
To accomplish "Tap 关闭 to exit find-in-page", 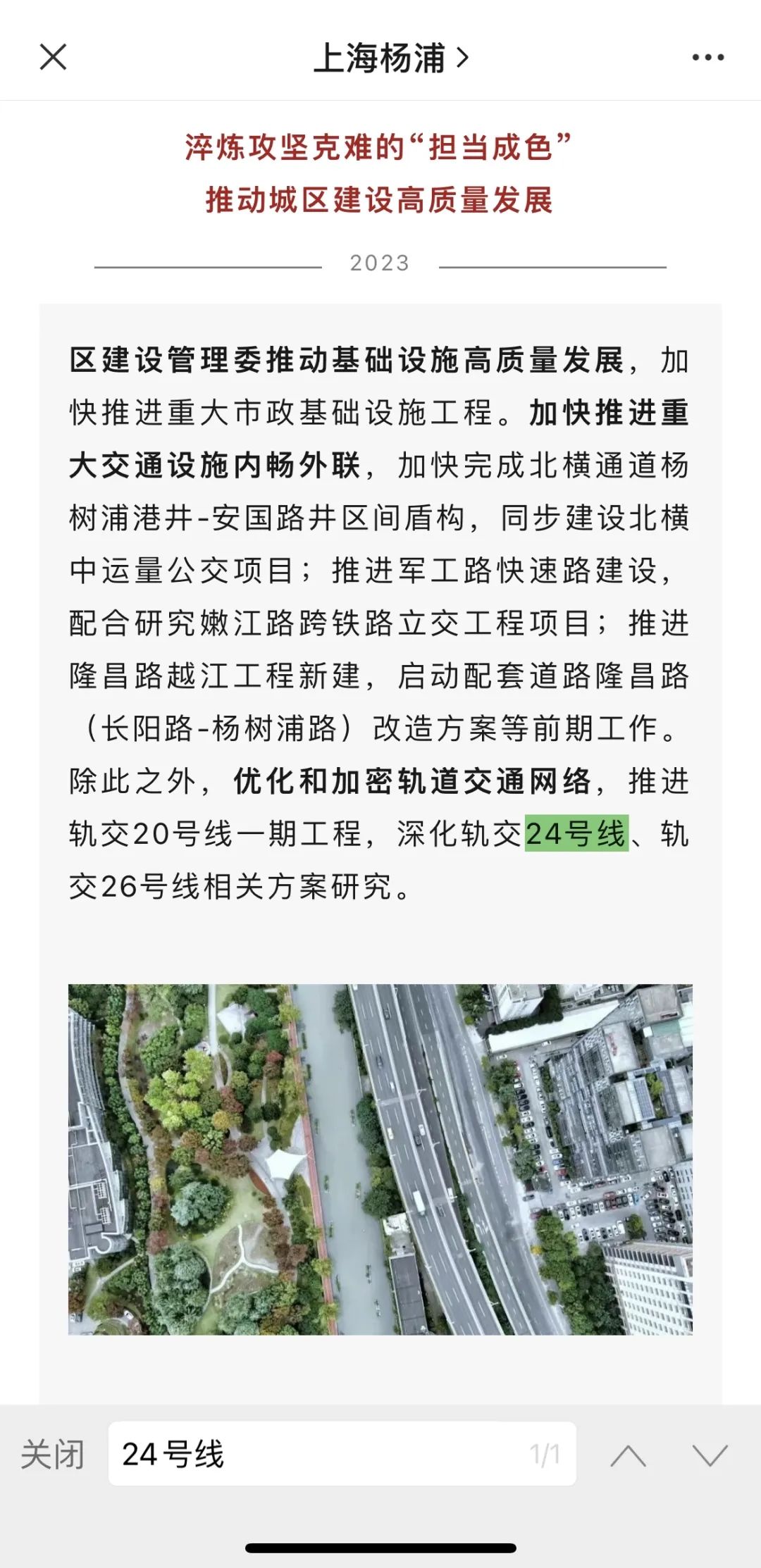I will (x=53, y=1455).
